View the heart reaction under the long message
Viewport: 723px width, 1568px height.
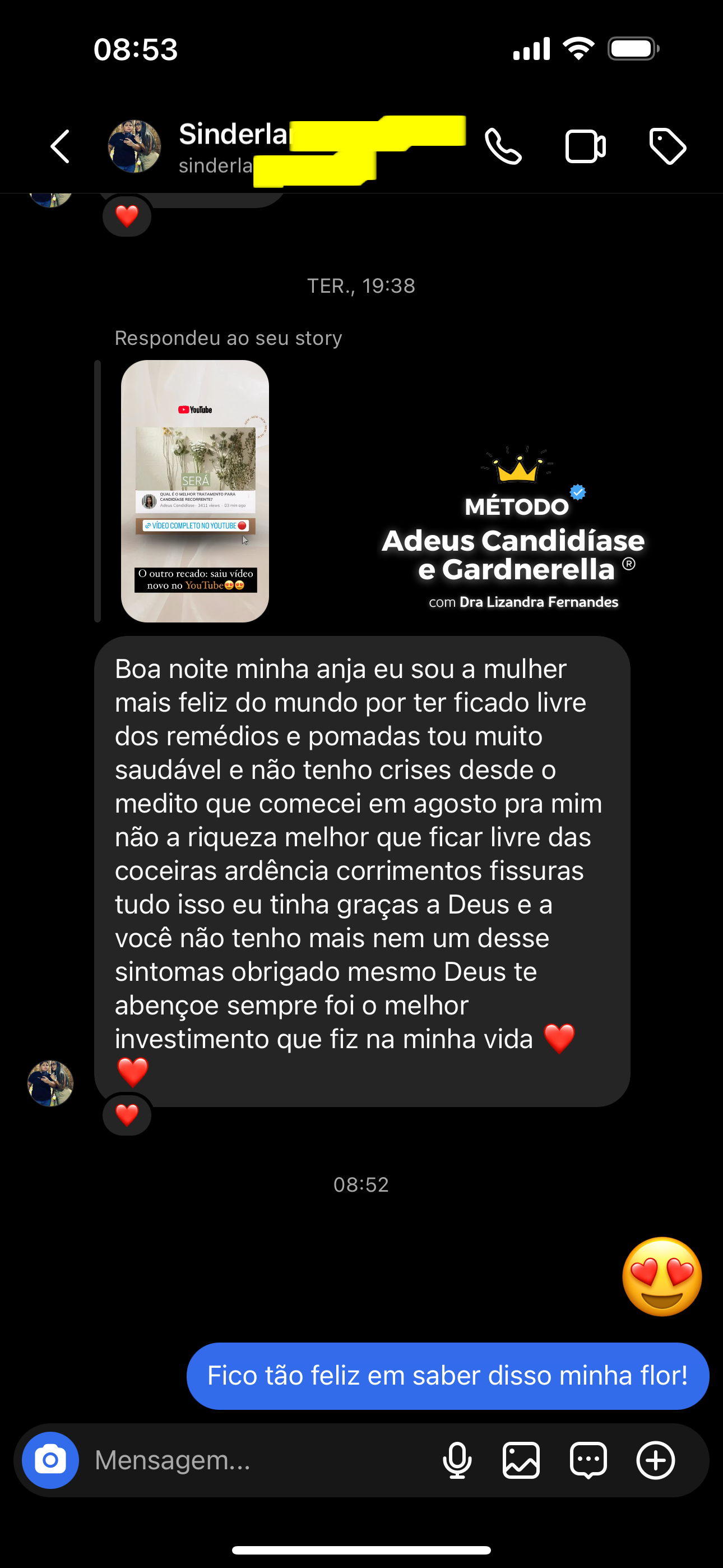(x=127, y=1114)
